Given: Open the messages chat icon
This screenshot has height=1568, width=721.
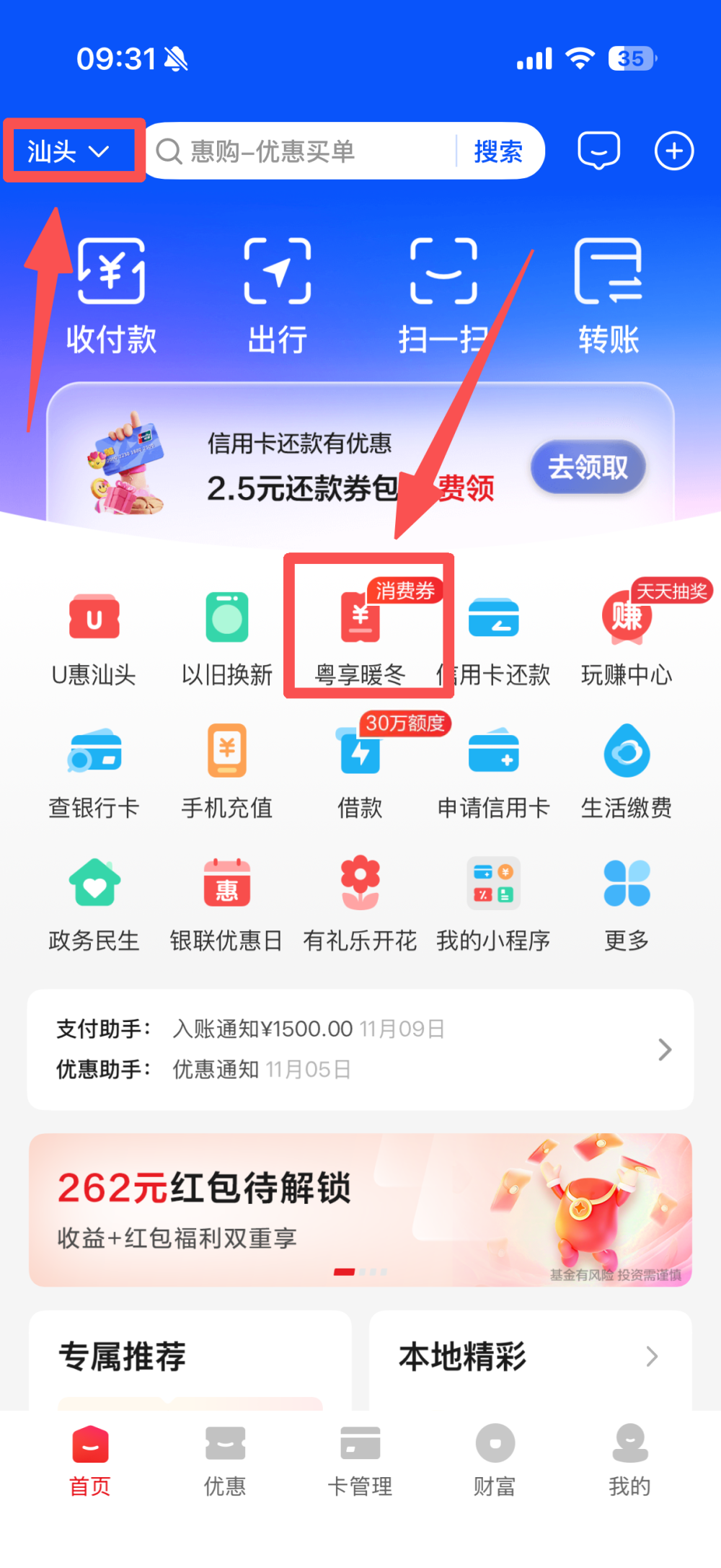Looking at the screenshot, I should coord(598,150).
